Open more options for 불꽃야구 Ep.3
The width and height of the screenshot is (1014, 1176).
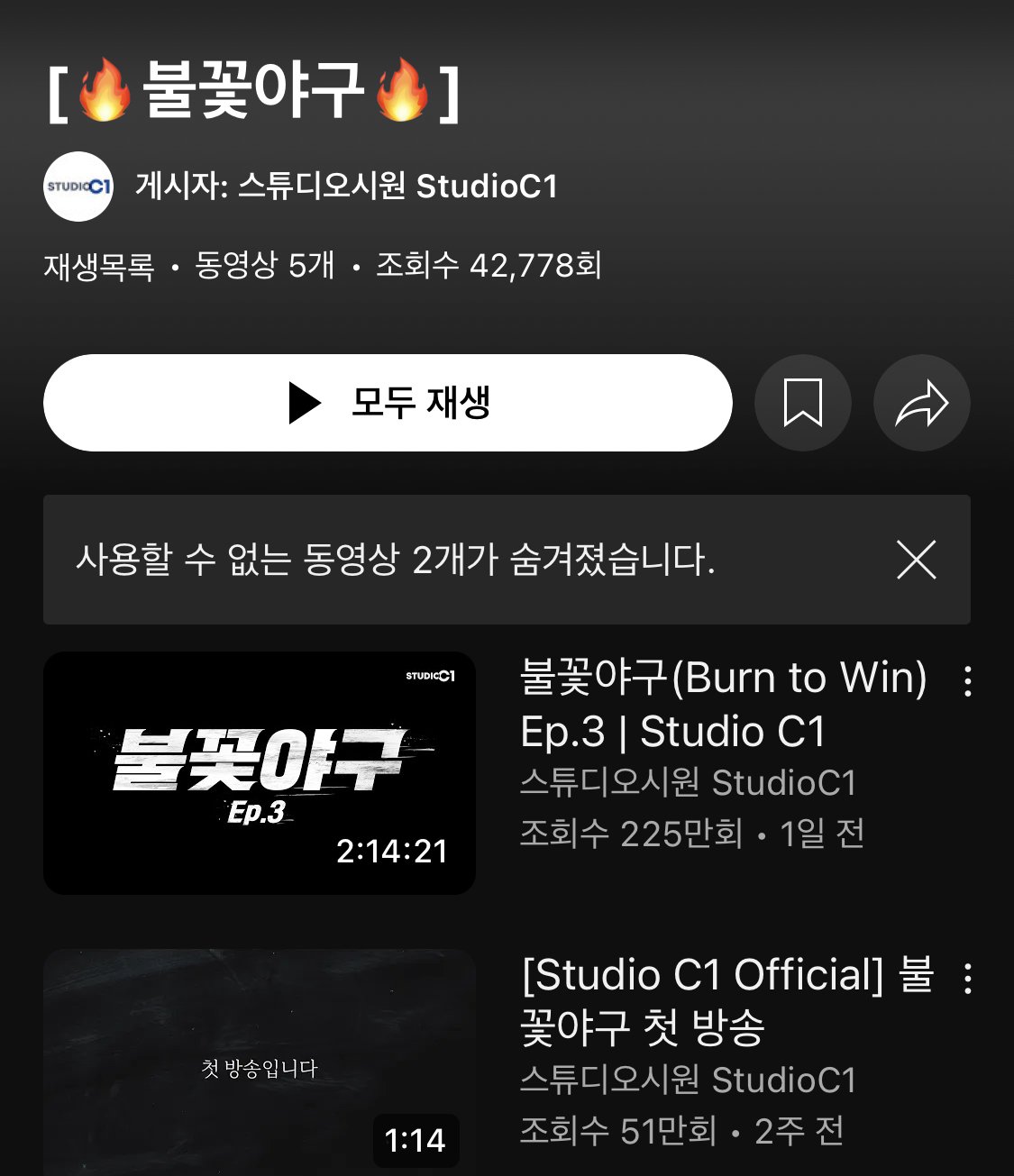pos(967,681)
